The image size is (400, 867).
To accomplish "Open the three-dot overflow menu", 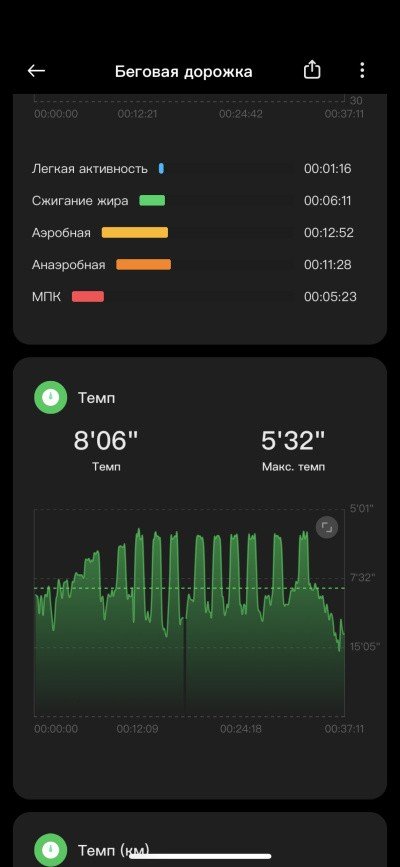I will pos(362,70).
